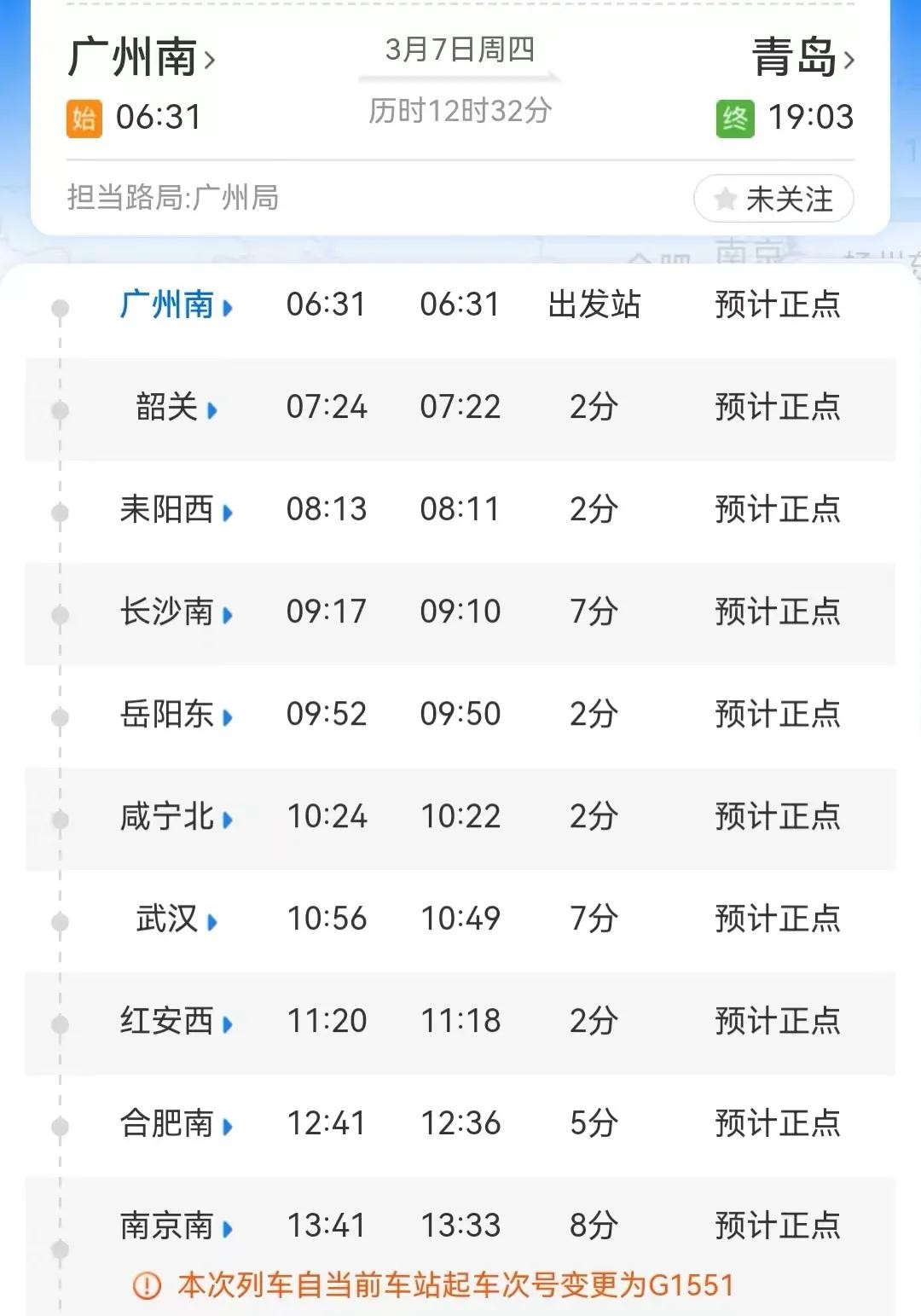
Task: Tap the 咸宁北 station entry
Action: click(x=176, y=817)
